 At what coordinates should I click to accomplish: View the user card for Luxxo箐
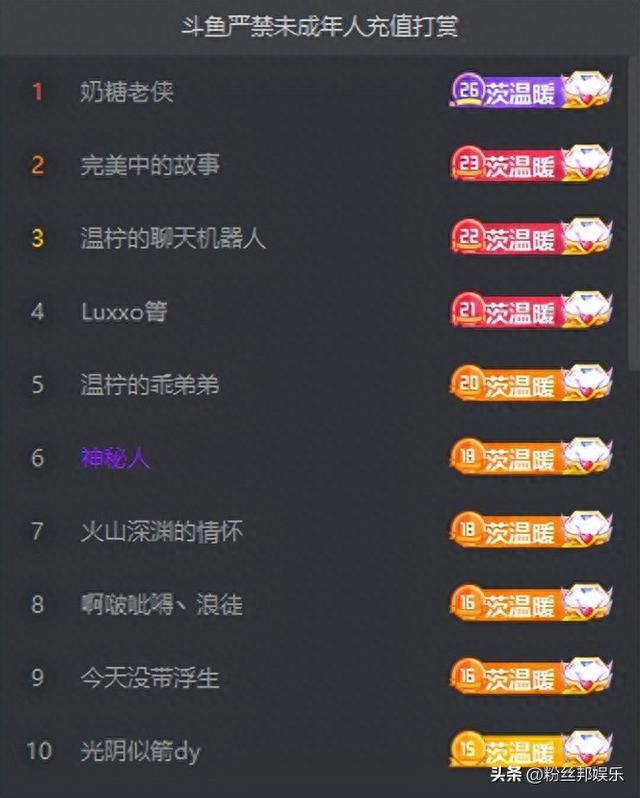(x=124, y=311)
